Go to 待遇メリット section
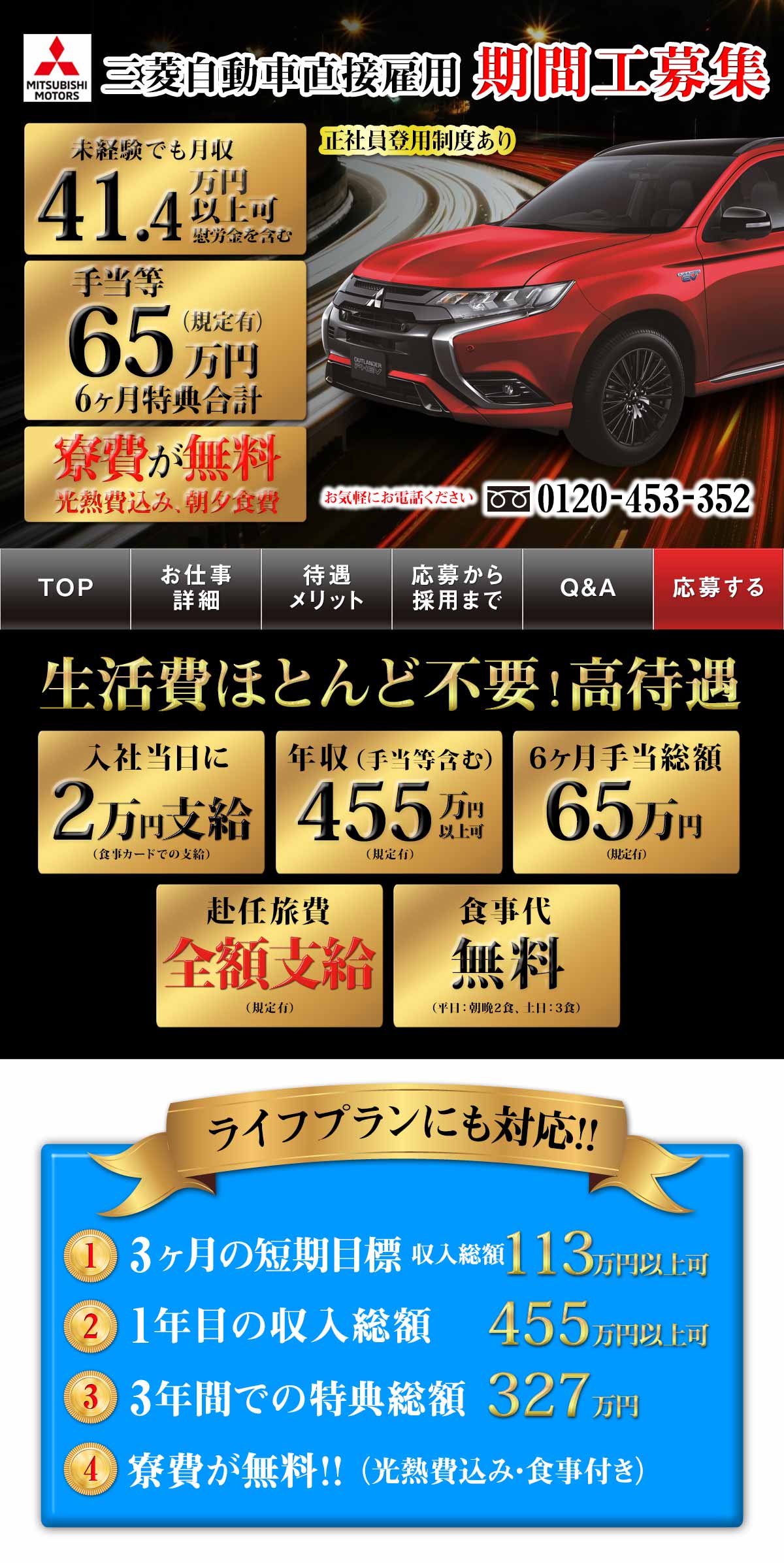784x1563 pixels. coord(327,588)
